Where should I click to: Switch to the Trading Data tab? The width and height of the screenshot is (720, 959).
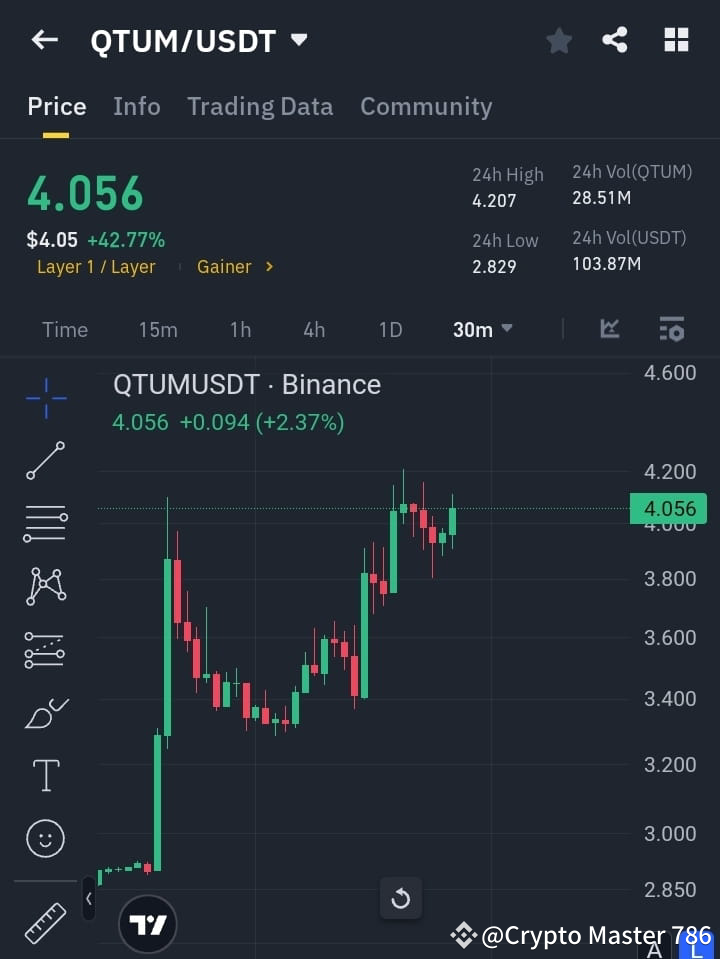coord(260,106)
